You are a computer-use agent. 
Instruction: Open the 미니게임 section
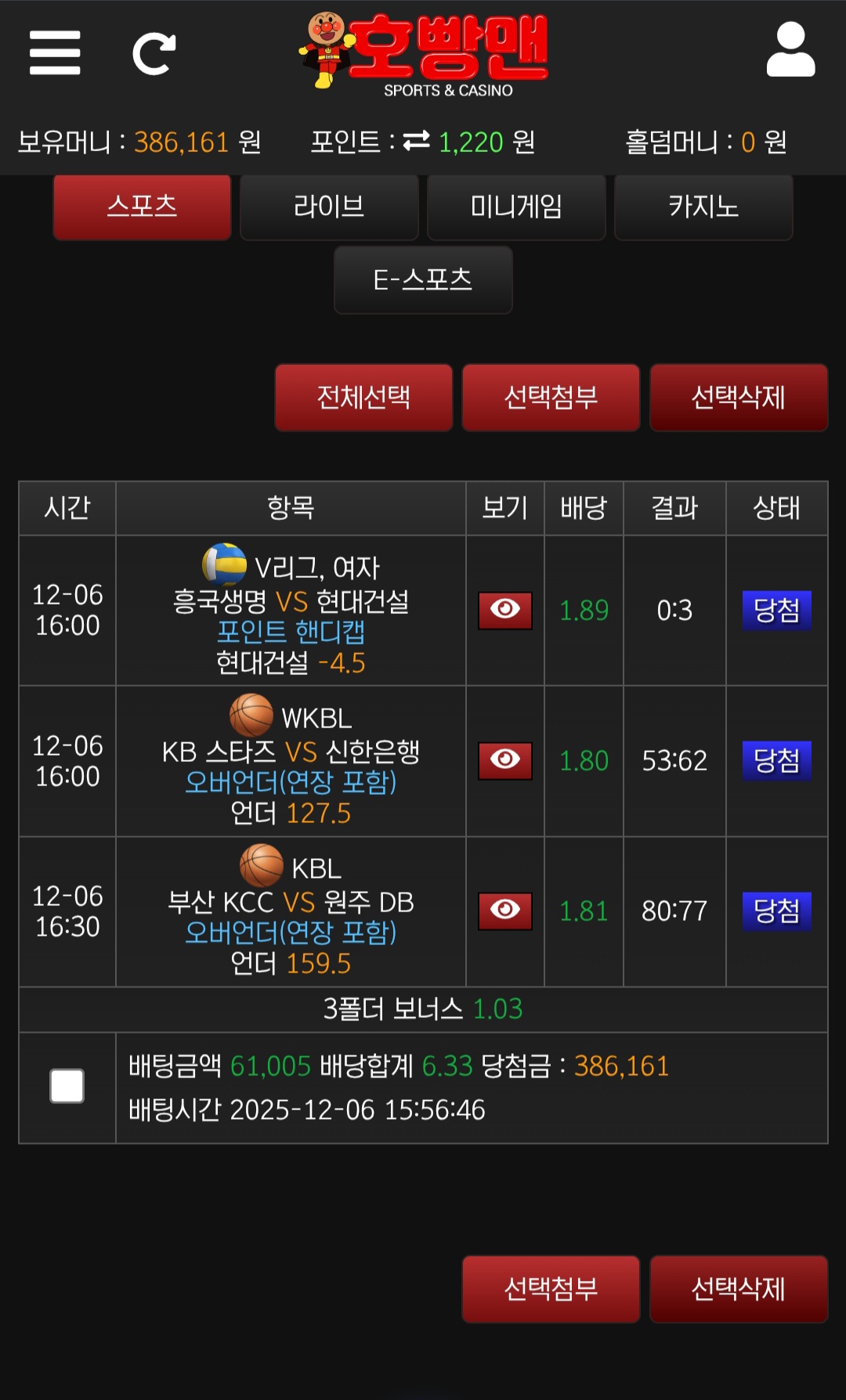coord(516,207)
